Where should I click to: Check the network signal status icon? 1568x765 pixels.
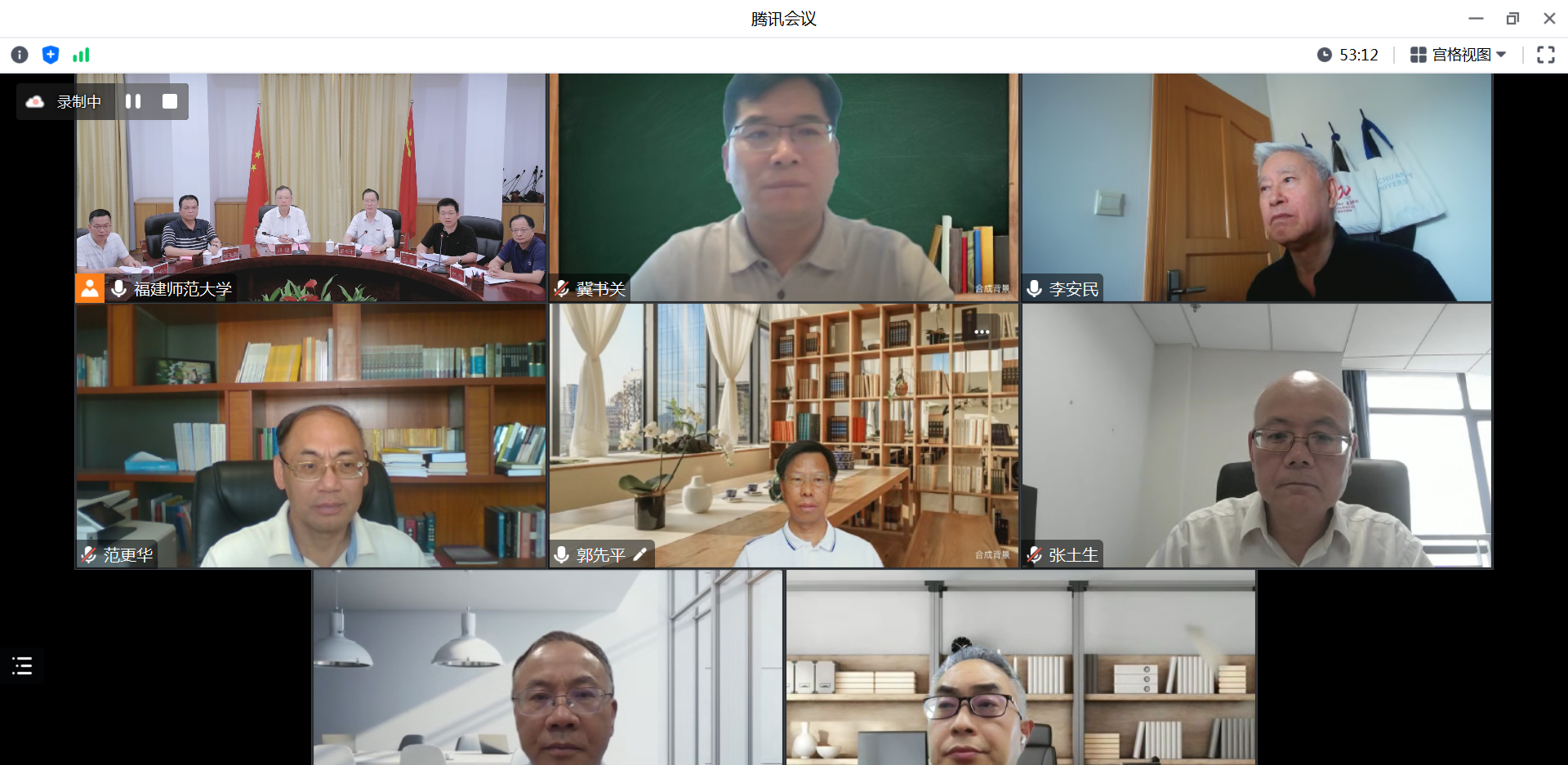pyautogui.click(x=81, y=55)
